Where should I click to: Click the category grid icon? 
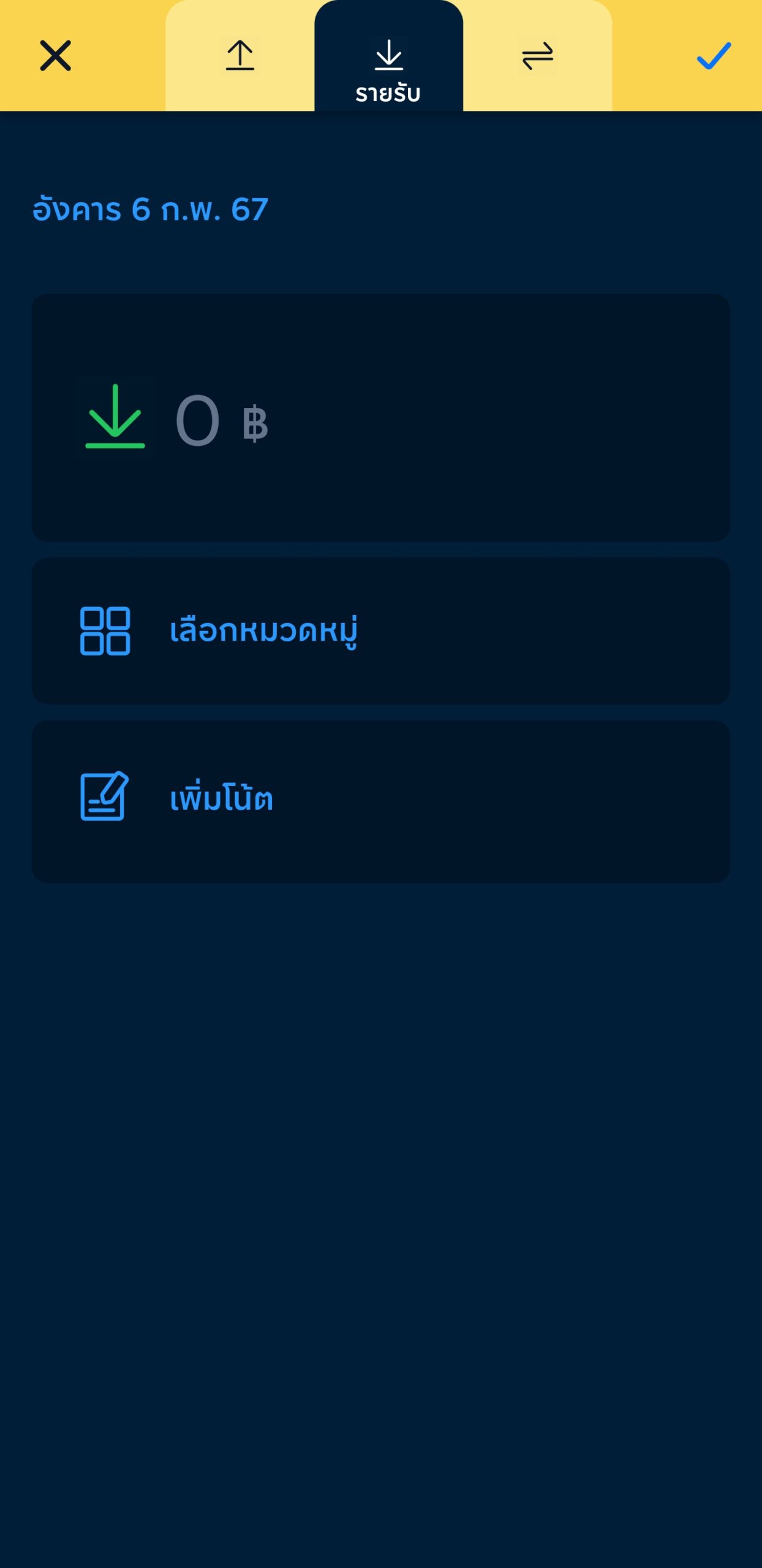pos(104,631)
